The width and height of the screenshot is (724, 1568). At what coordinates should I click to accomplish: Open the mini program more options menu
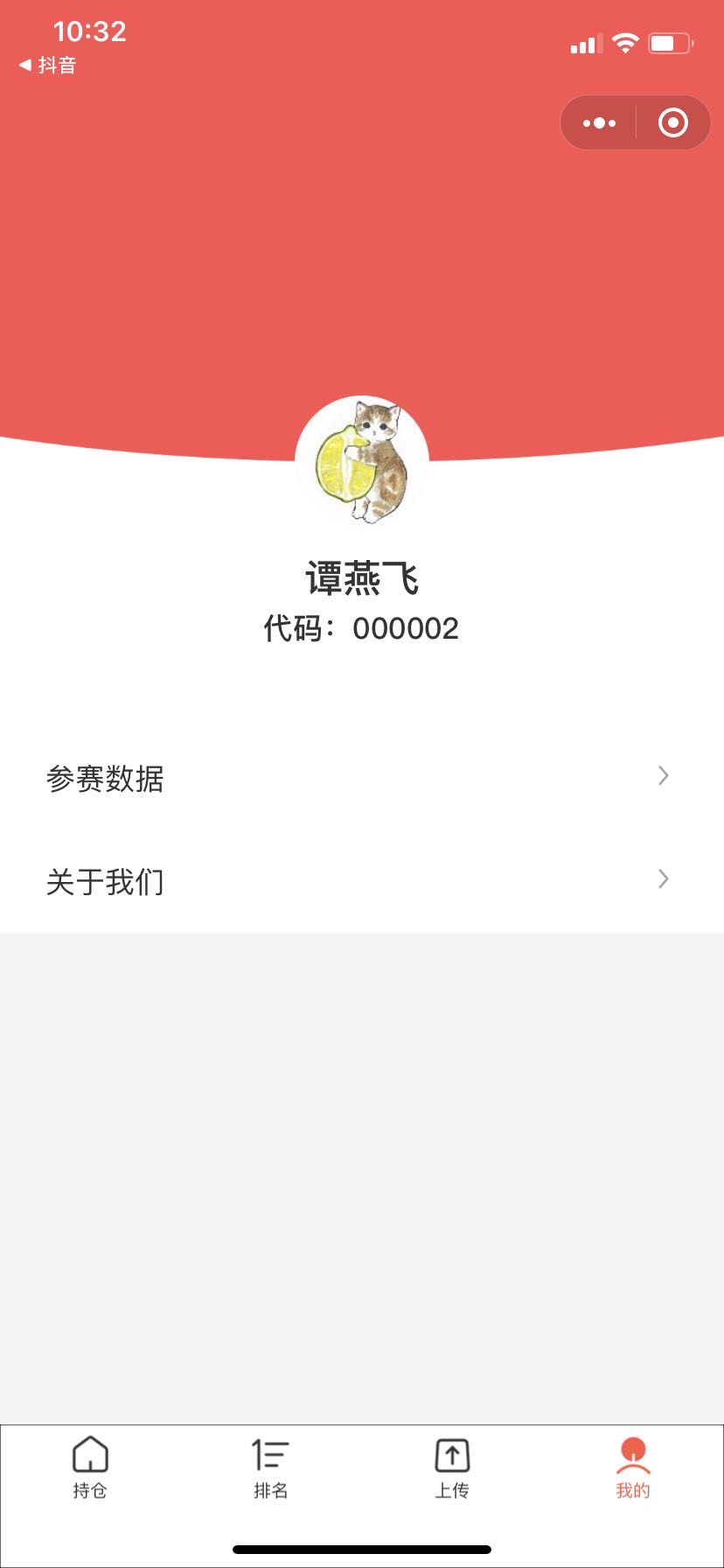599,123
